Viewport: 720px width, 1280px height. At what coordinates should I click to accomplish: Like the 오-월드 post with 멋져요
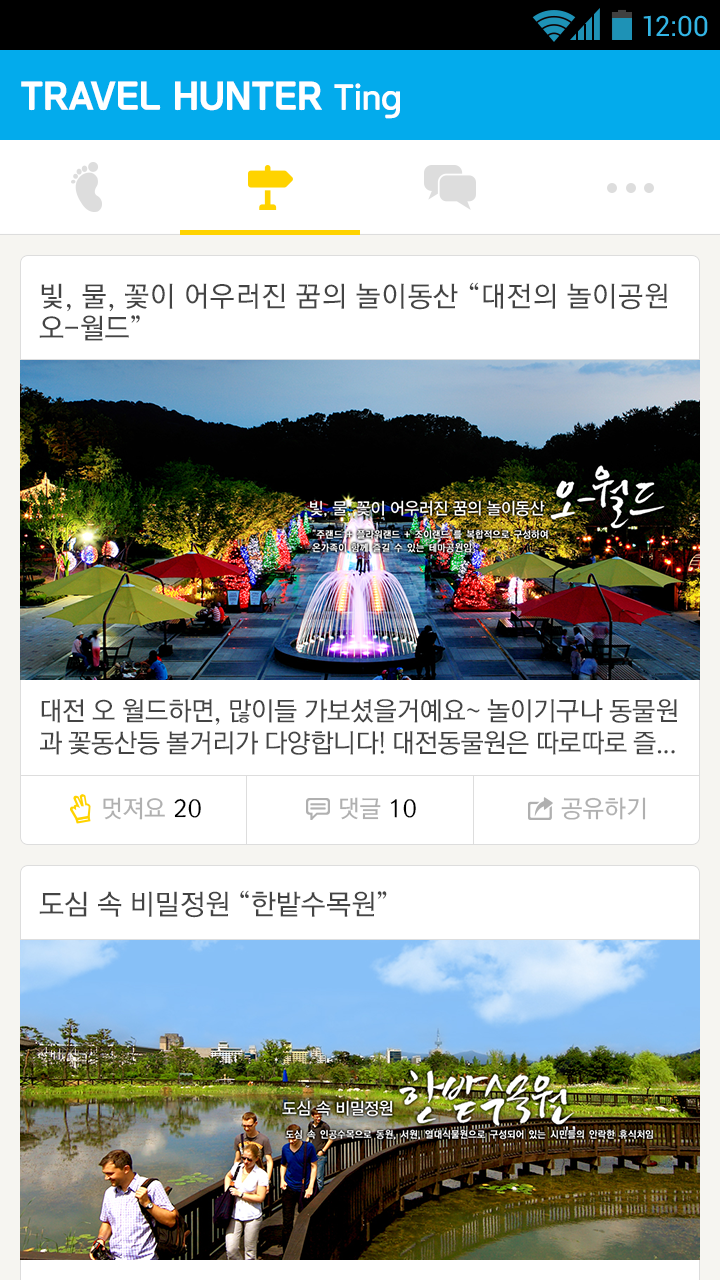(134, 809)
